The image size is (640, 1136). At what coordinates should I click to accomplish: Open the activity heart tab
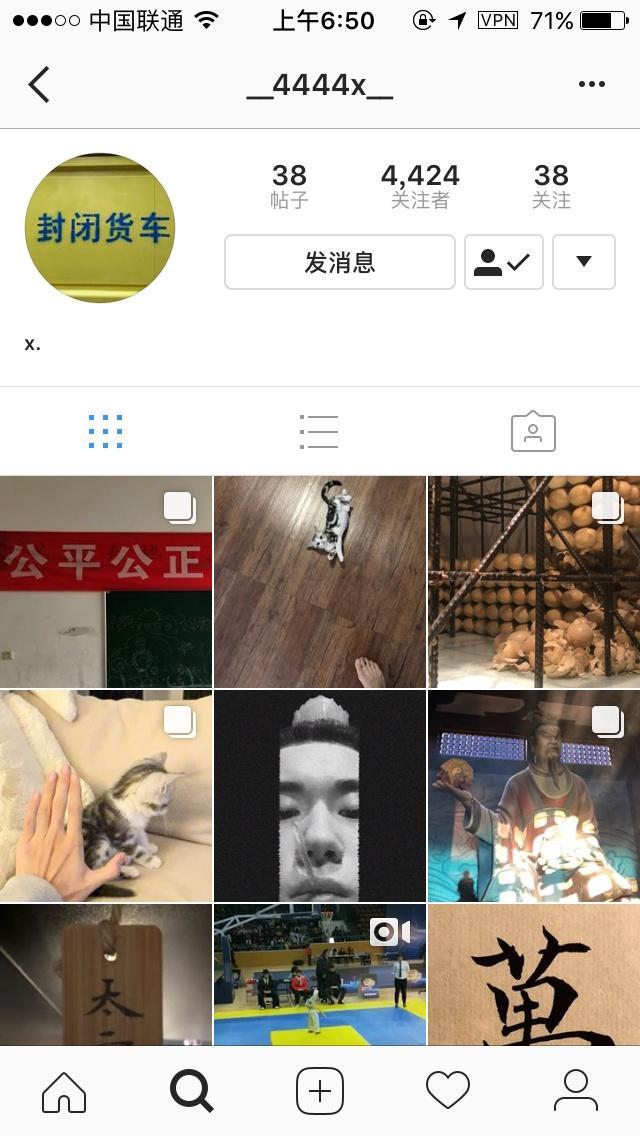(x=448, y=1090)
